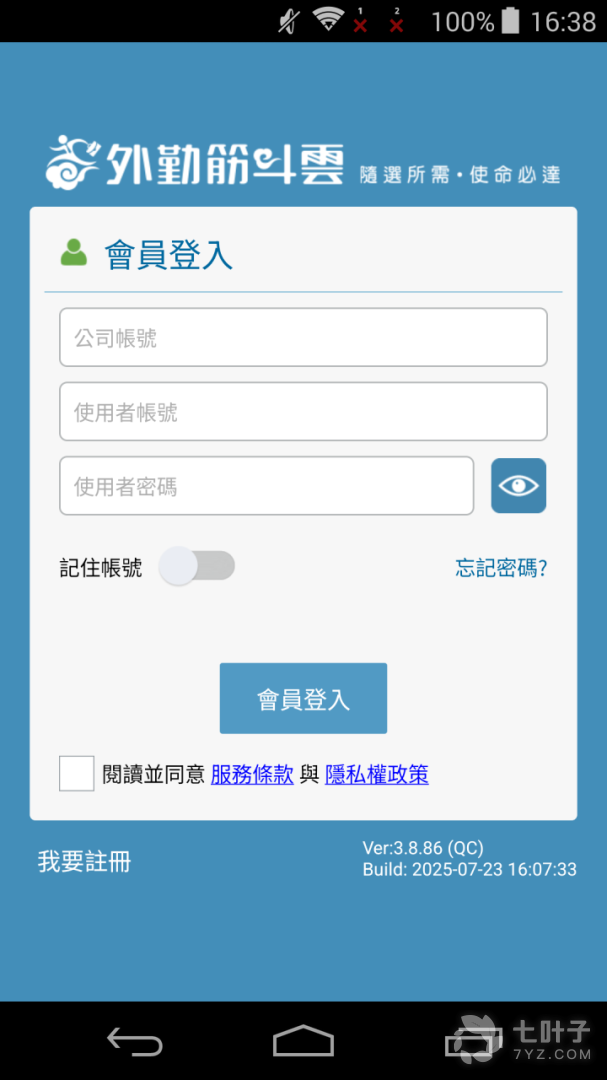Tap the 公司帳號 company account field
Screen dimensions: 607x1080
tap(303, 338)
